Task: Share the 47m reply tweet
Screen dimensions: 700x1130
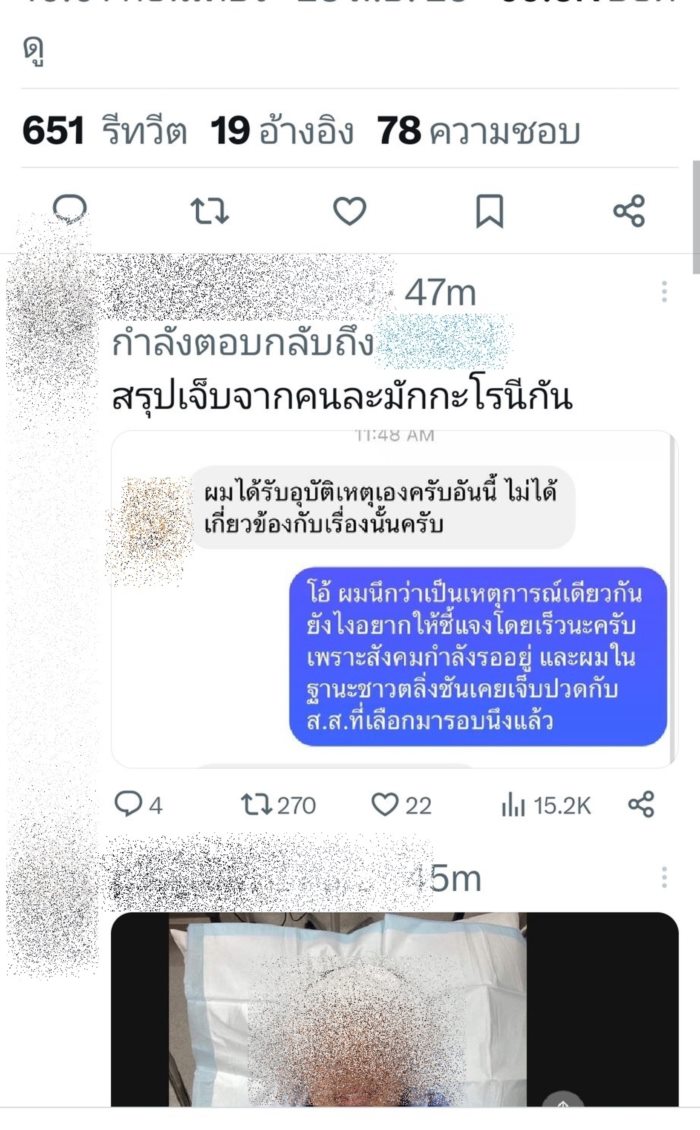Action: [641, 805]
